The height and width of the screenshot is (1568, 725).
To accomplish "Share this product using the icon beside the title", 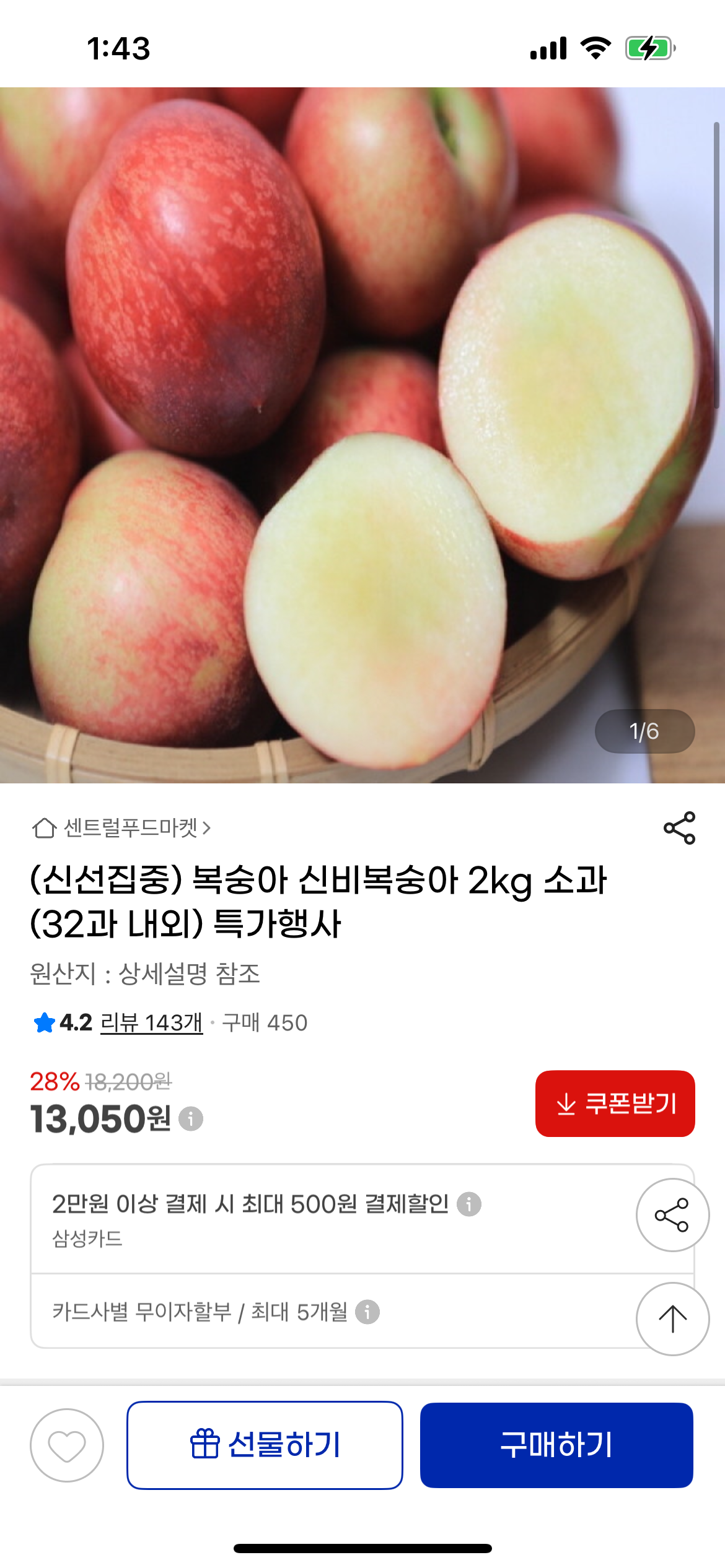I will coord(679,828).
